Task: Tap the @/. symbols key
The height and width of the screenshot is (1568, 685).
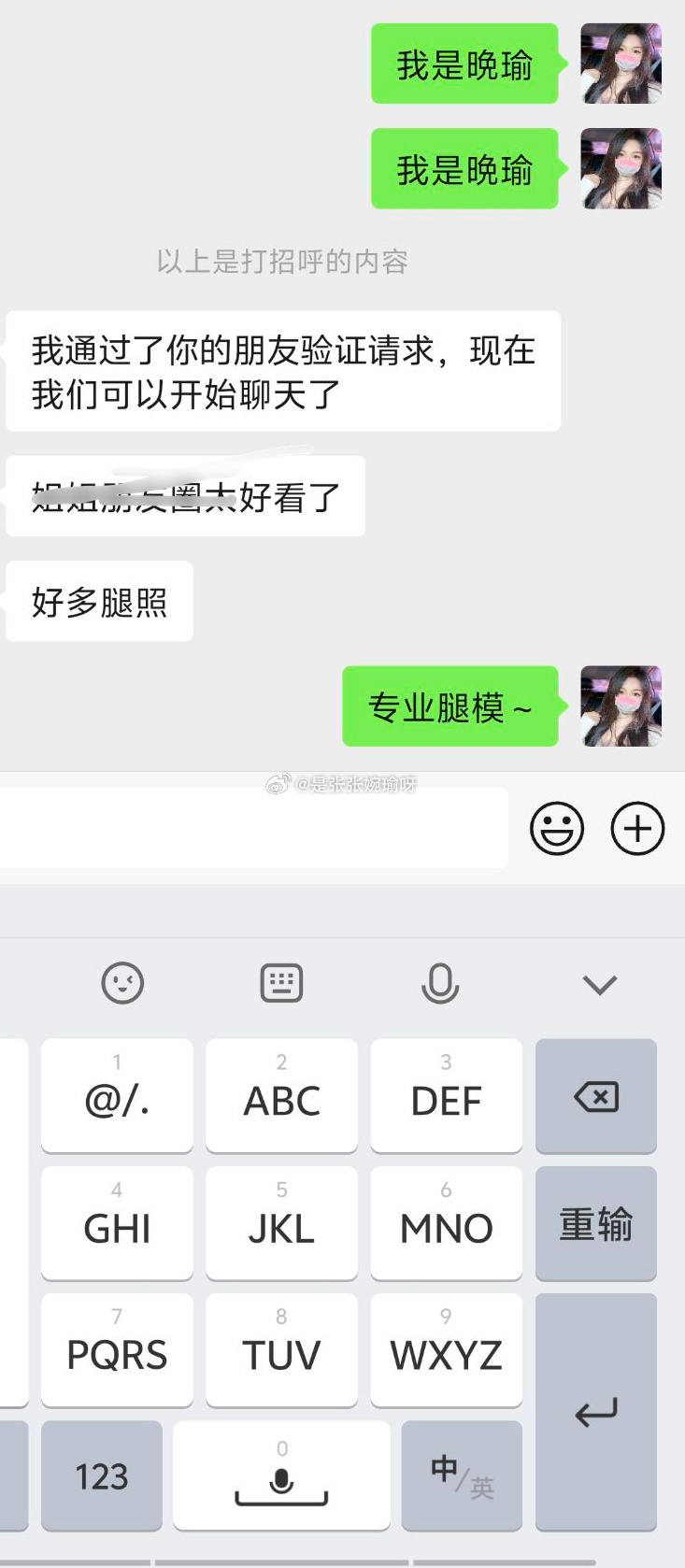Action: coord(117,1096)
